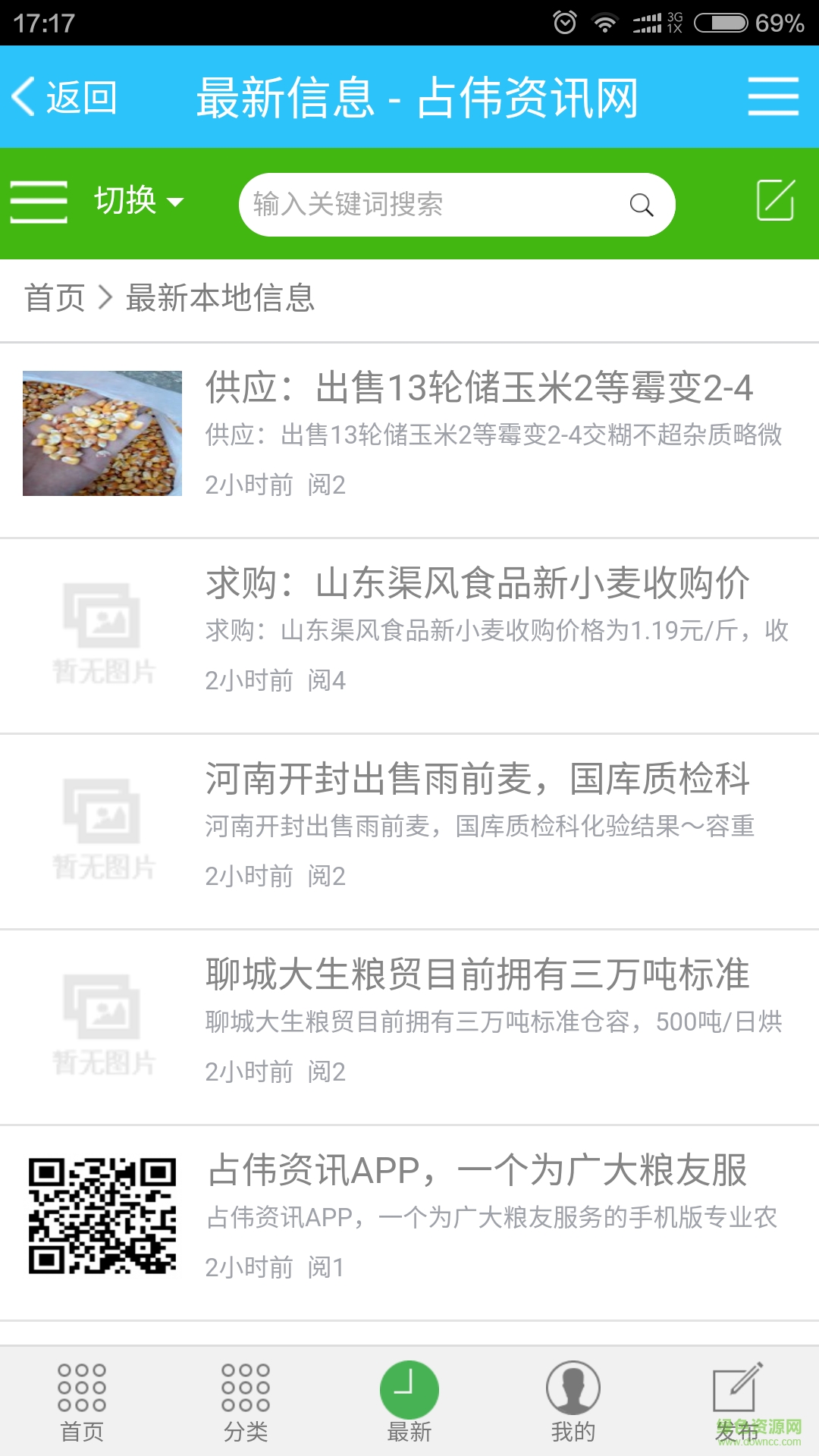
Task: Click the green menu lines beside 切换
Action: click(39, 202)
